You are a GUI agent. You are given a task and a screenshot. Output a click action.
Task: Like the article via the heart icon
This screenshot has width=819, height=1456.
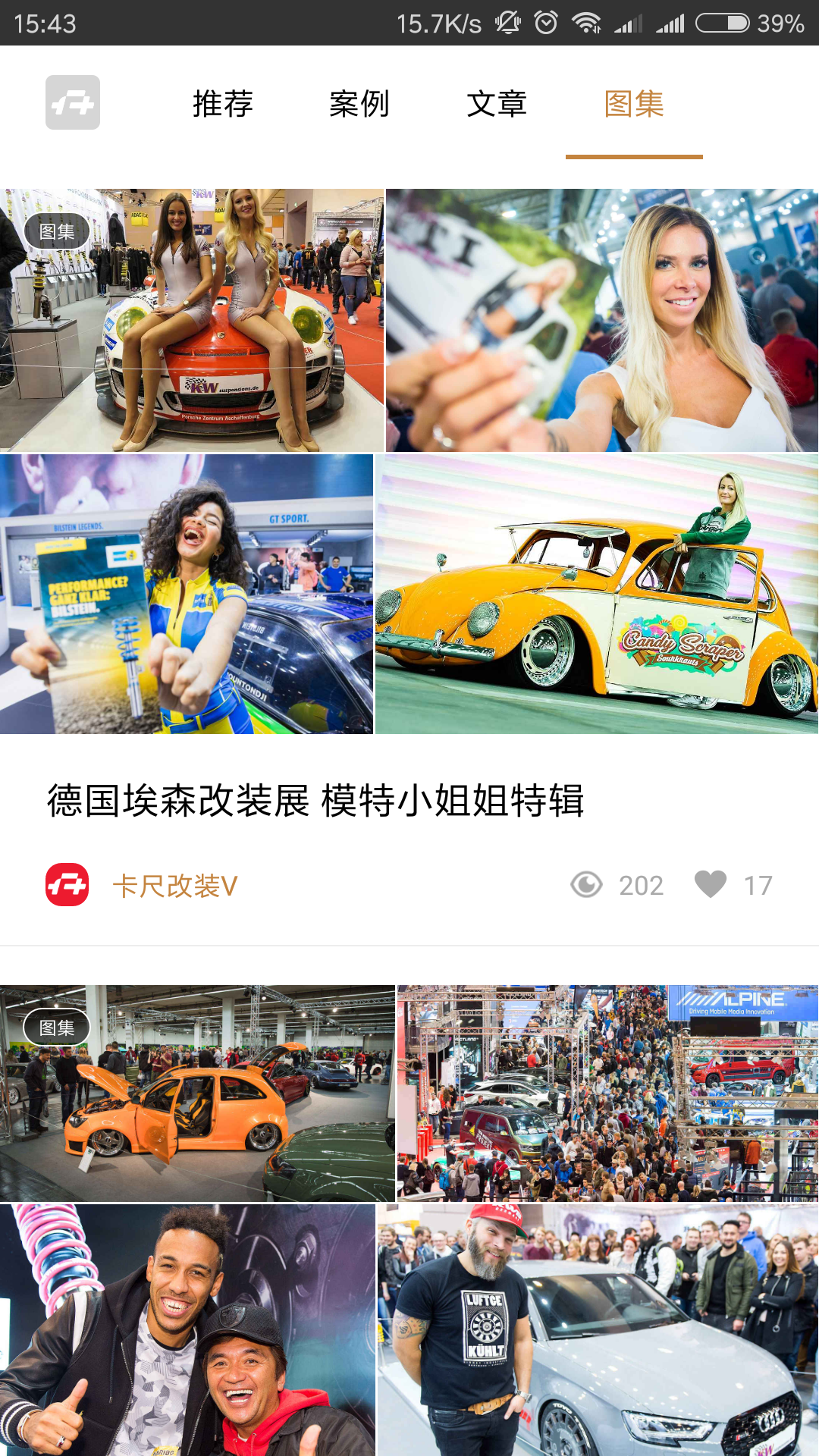click(711, 884)
